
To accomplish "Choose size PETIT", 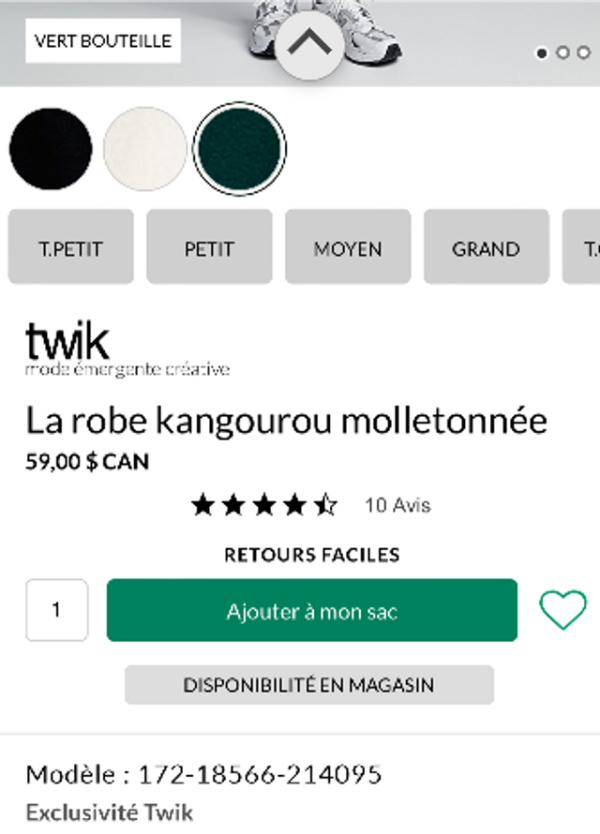I will pos(209,248).
